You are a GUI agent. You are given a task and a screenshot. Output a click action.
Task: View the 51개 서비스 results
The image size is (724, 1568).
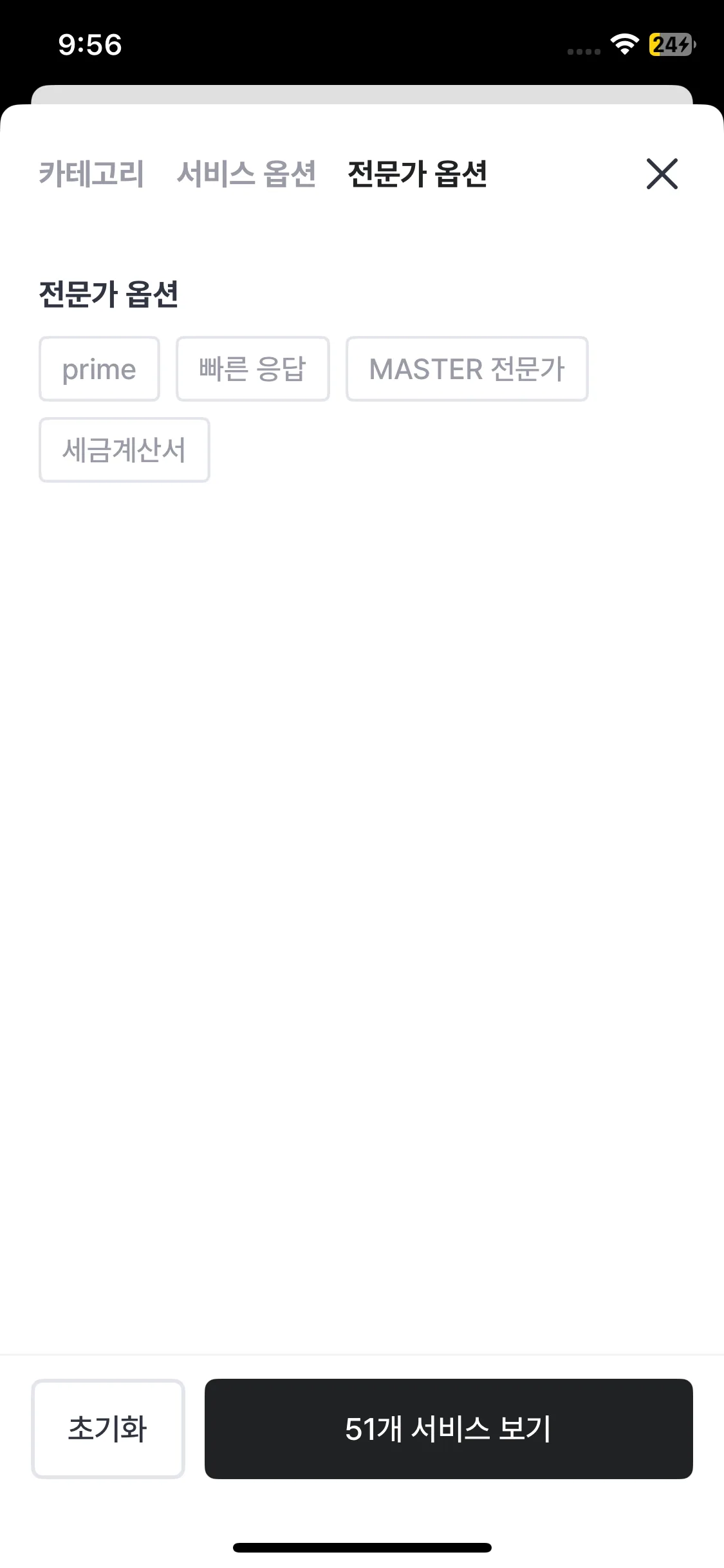[448, 1428]
